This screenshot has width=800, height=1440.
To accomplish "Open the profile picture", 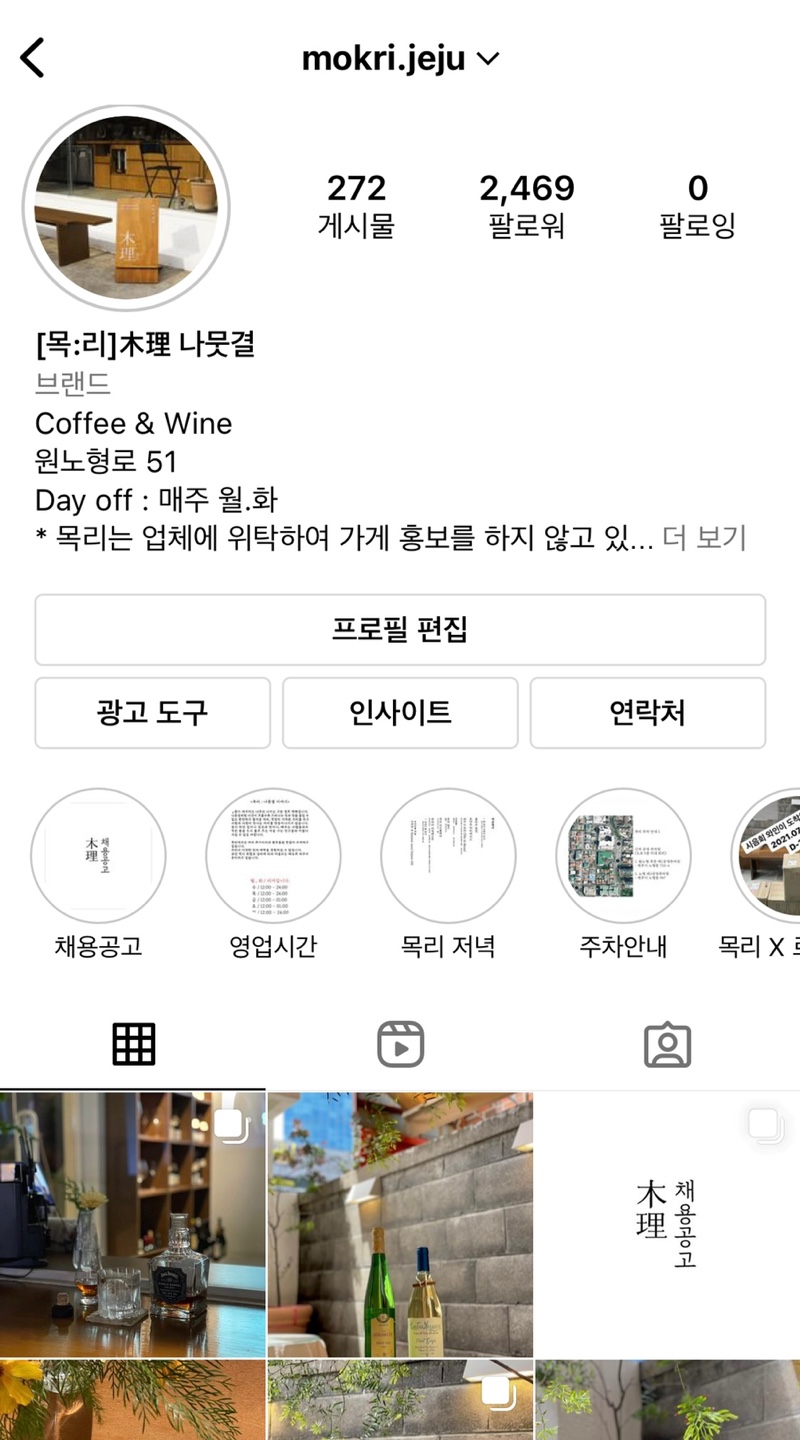I will (126, 207).
